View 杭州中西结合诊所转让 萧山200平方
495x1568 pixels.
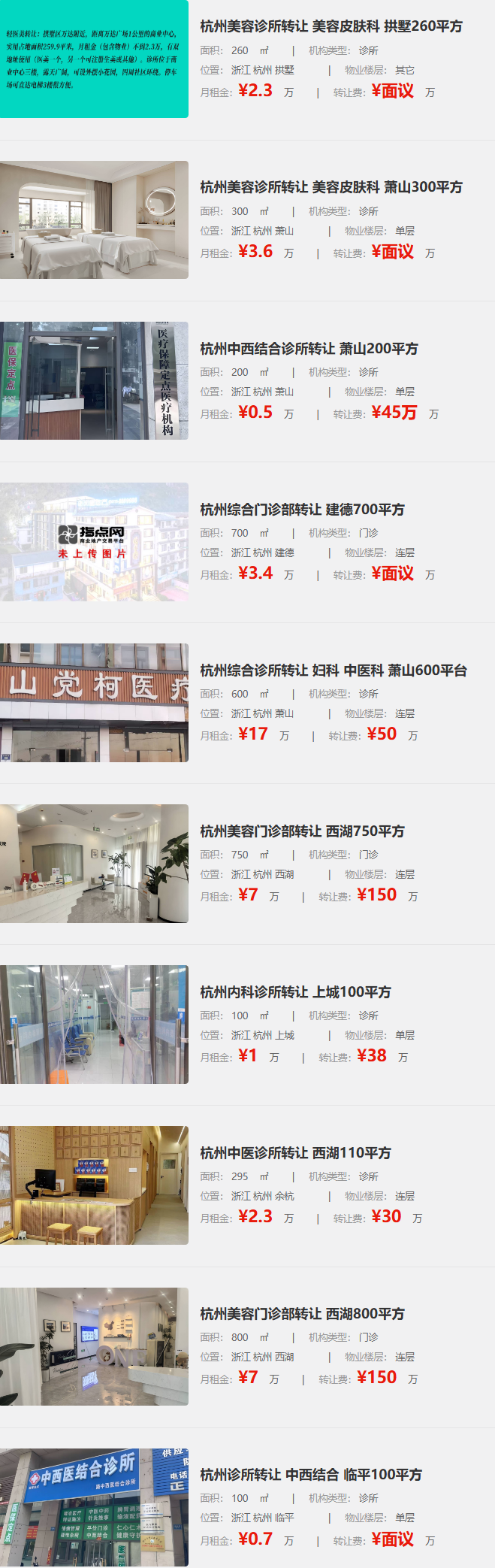[x=309, y=349]
